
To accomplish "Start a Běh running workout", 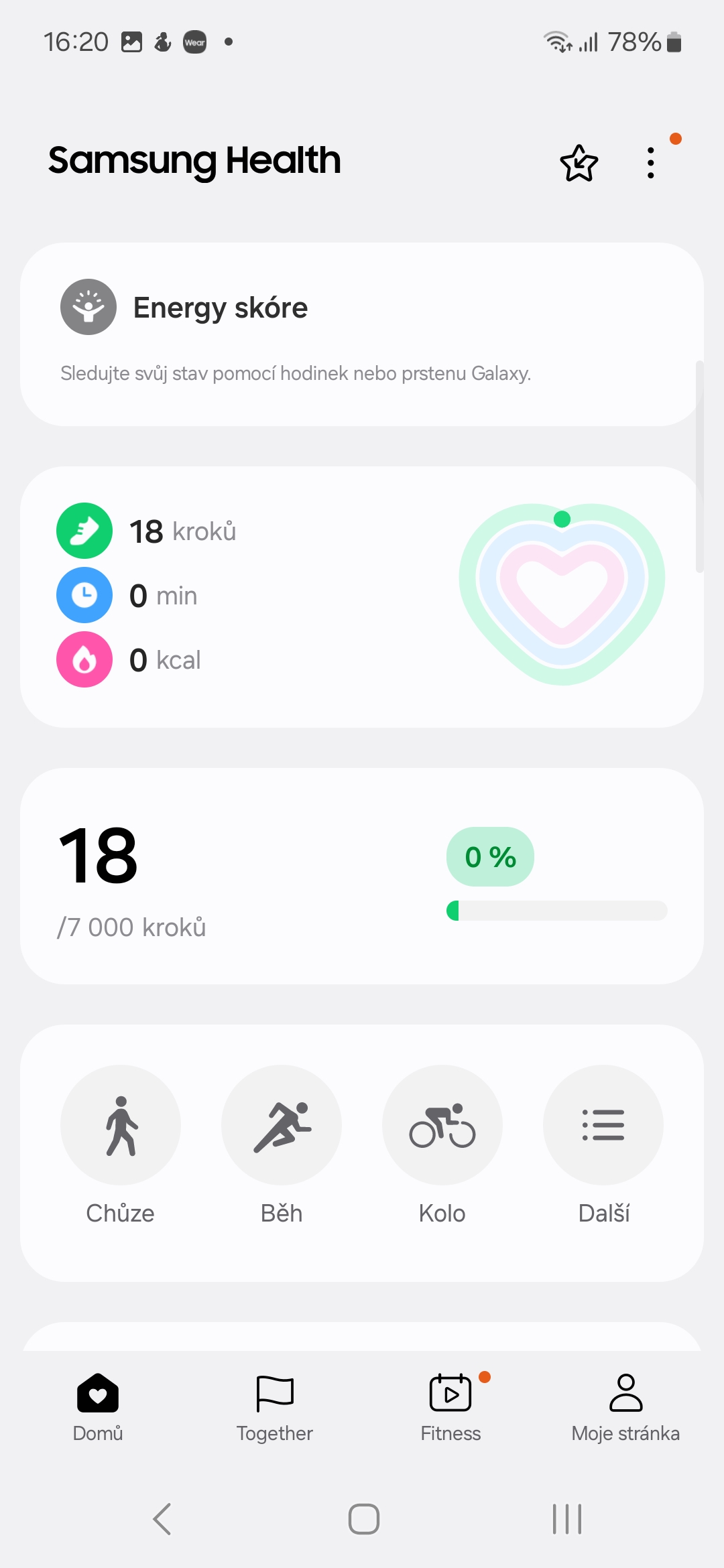I will coord(282,1125).
